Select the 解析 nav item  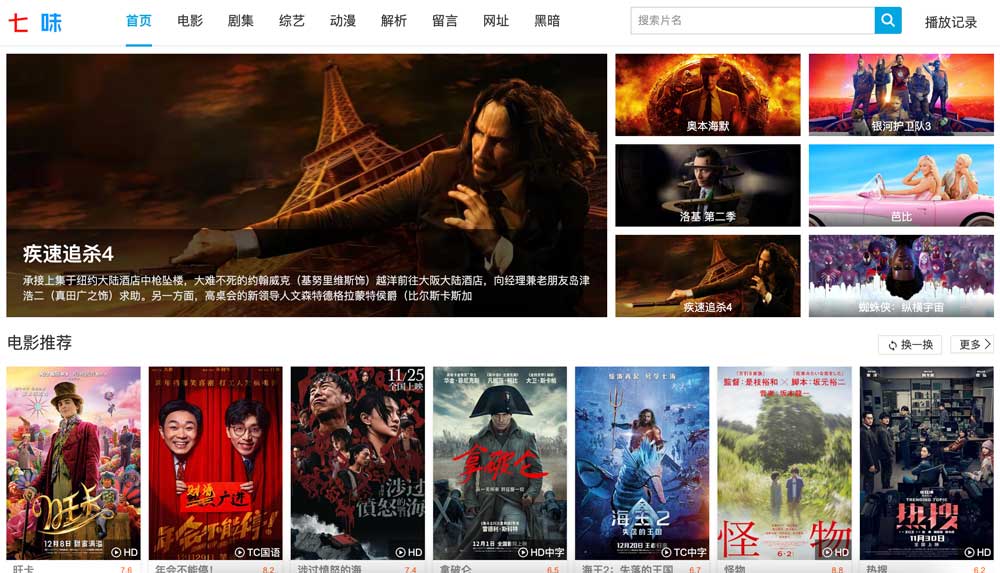(x=394, y=21)
